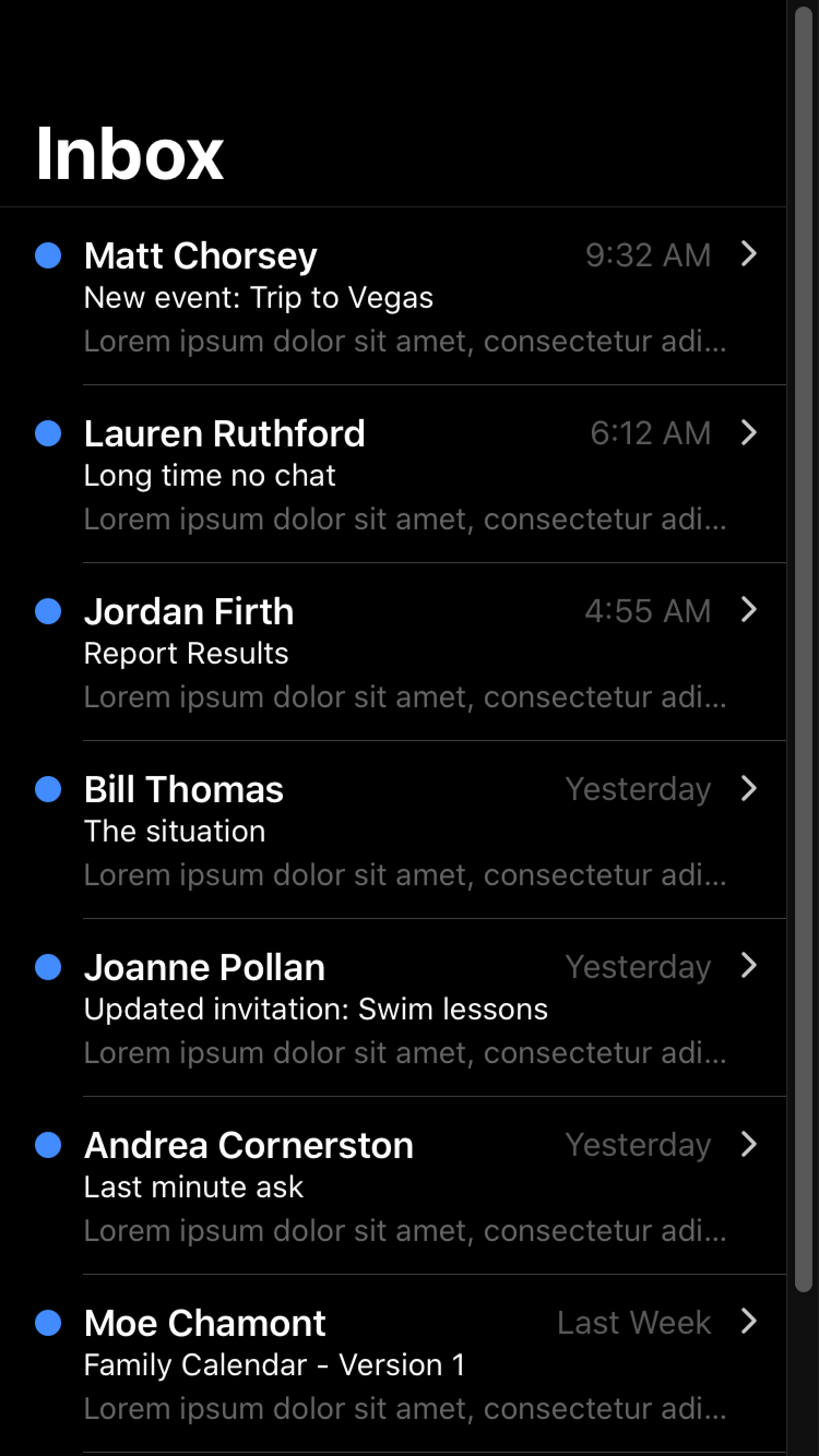Click the Inbox title
Image resolution: width=819 pixels, height=1456 pixels.
(129, 152)
